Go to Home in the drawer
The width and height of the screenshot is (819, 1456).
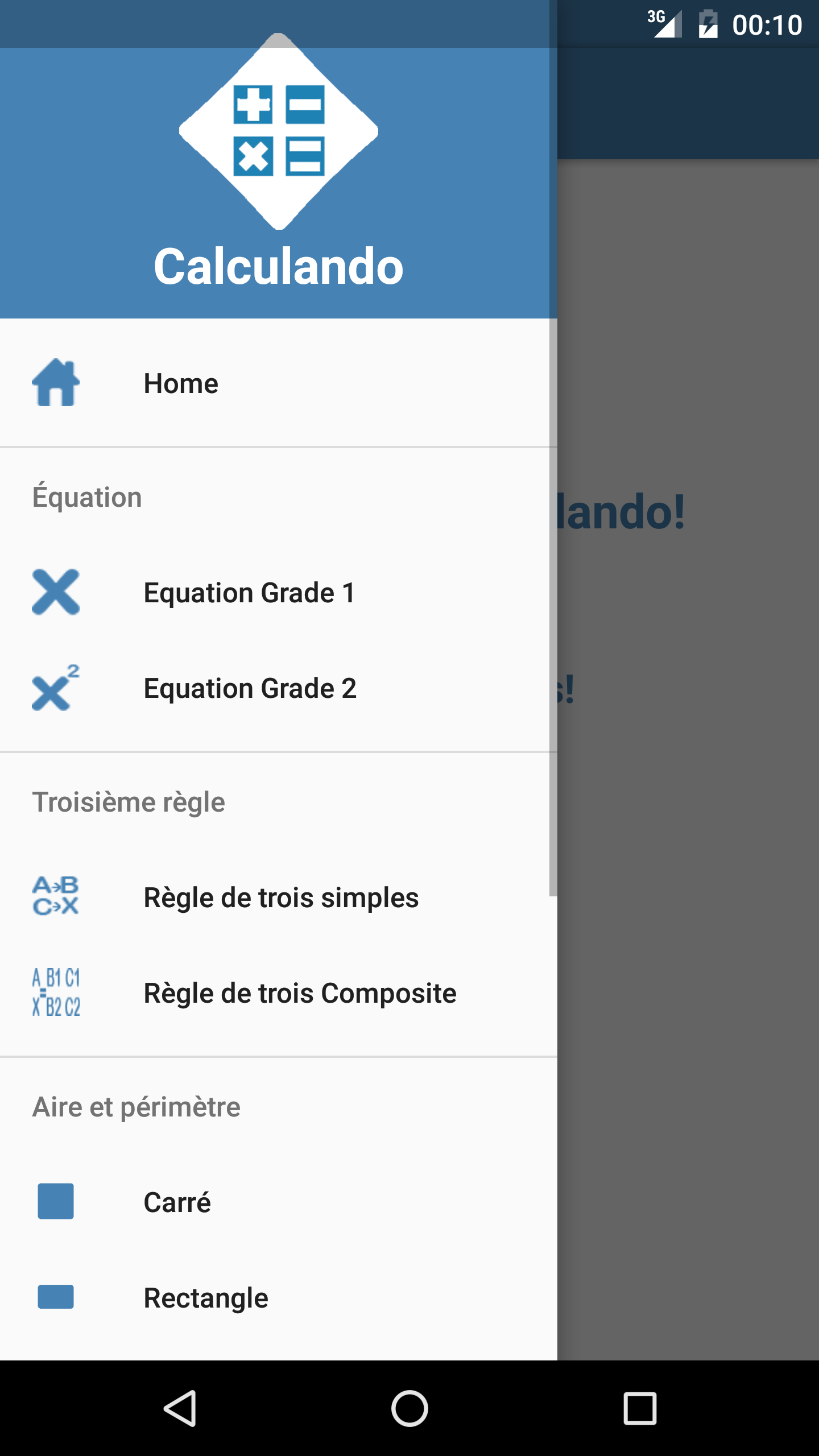pyautogui.click(x=181, y=383)
